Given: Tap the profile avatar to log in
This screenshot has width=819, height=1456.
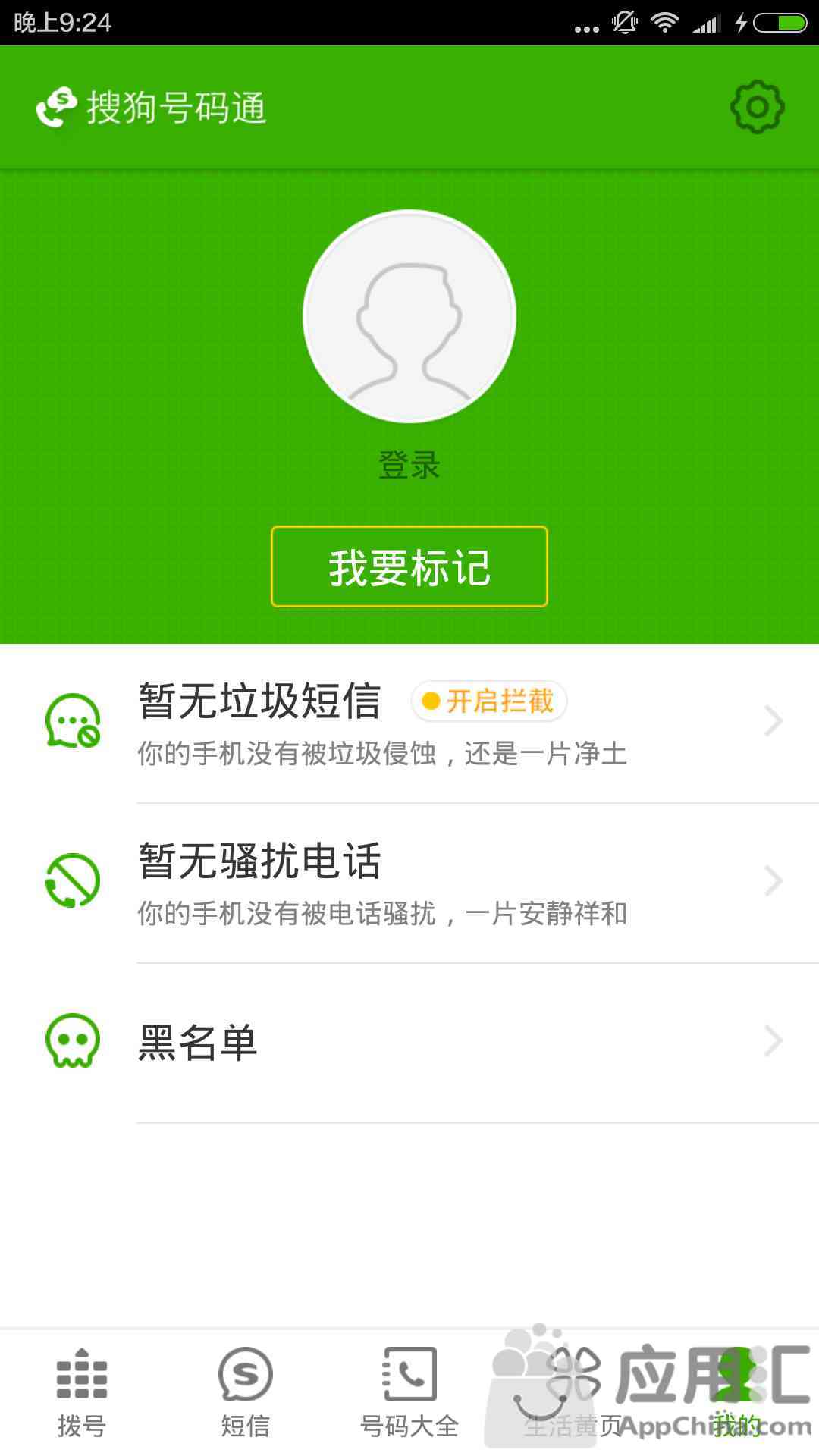Looking at the screenshot, I should 409,316.
